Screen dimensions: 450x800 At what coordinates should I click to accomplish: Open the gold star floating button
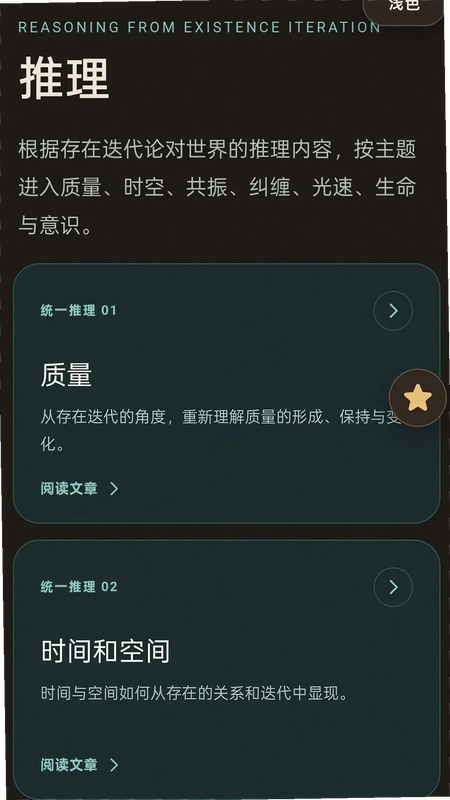418,398
